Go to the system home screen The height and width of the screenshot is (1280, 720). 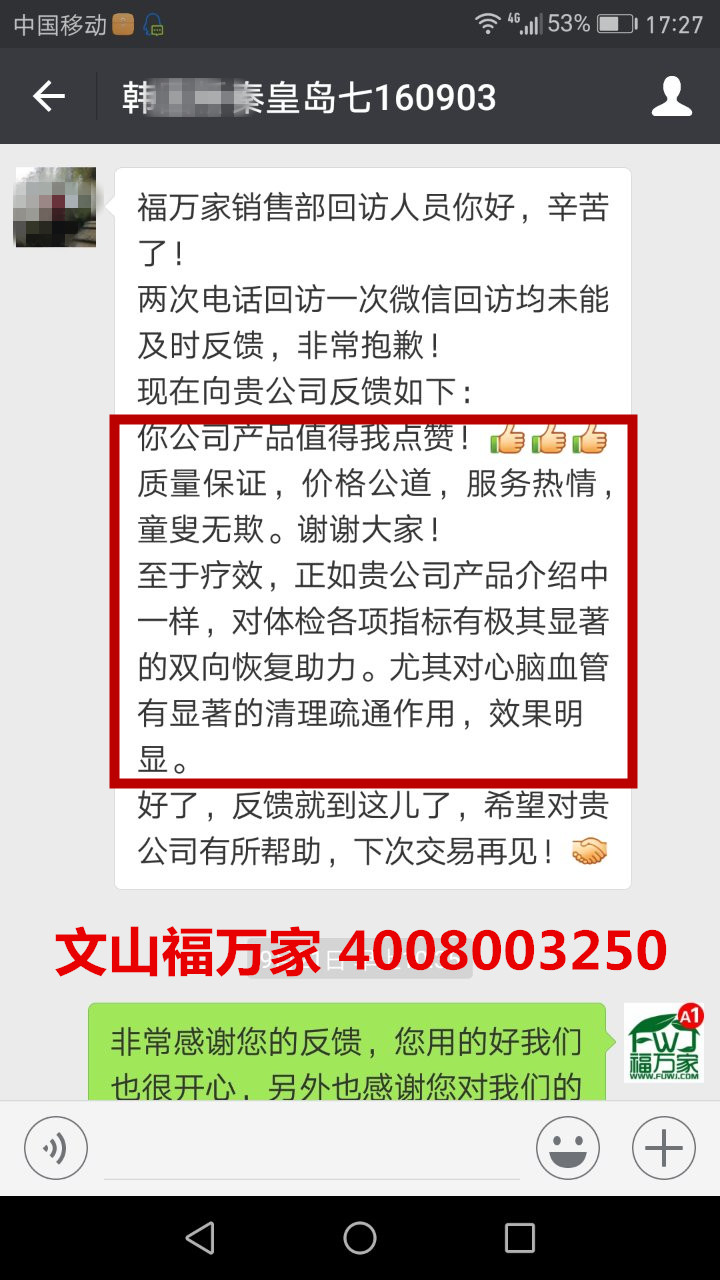click(x=360, y=1238)
